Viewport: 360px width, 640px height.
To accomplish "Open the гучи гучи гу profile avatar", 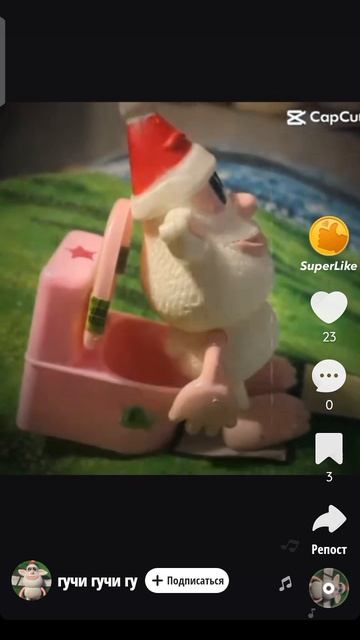I will tap(31, 580).
